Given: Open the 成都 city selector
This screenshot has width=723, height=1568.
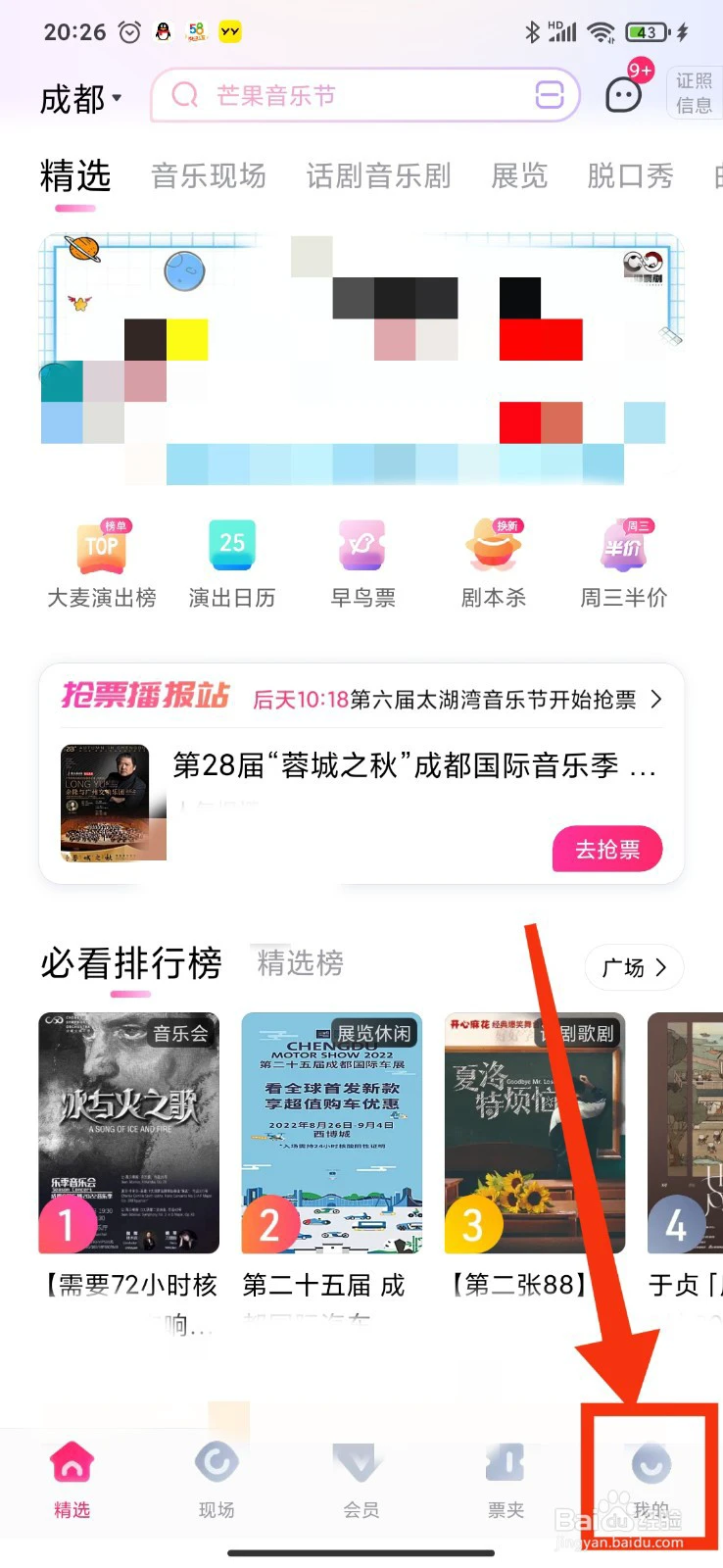Looking at the screenshot, I should (x=80, y=98).
